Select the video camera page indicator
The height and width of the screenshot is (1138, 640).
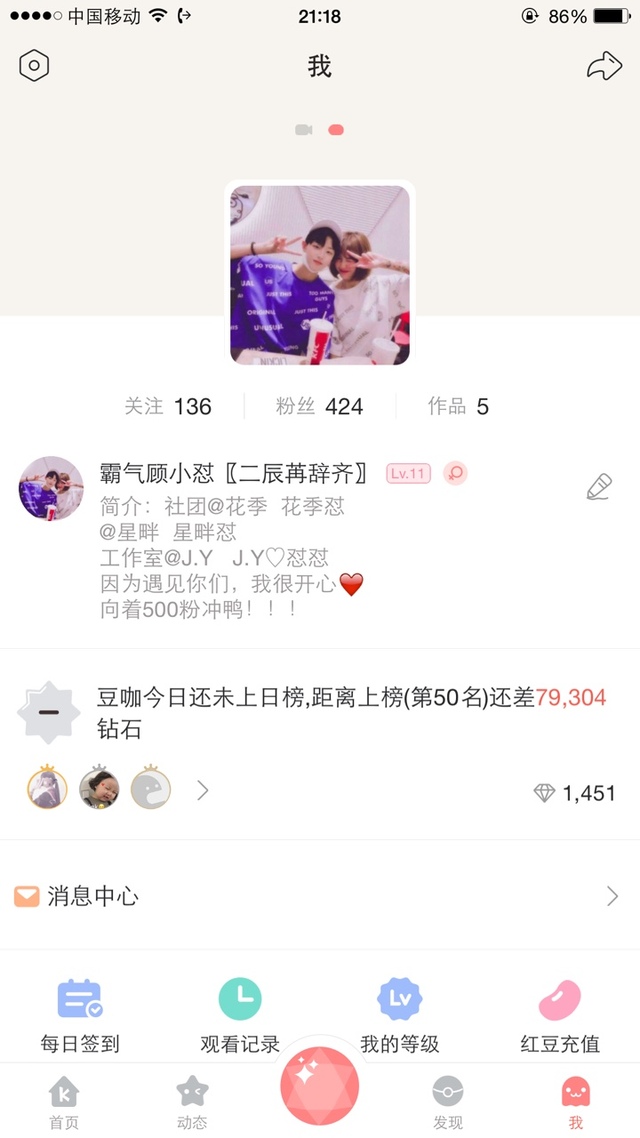303,130
